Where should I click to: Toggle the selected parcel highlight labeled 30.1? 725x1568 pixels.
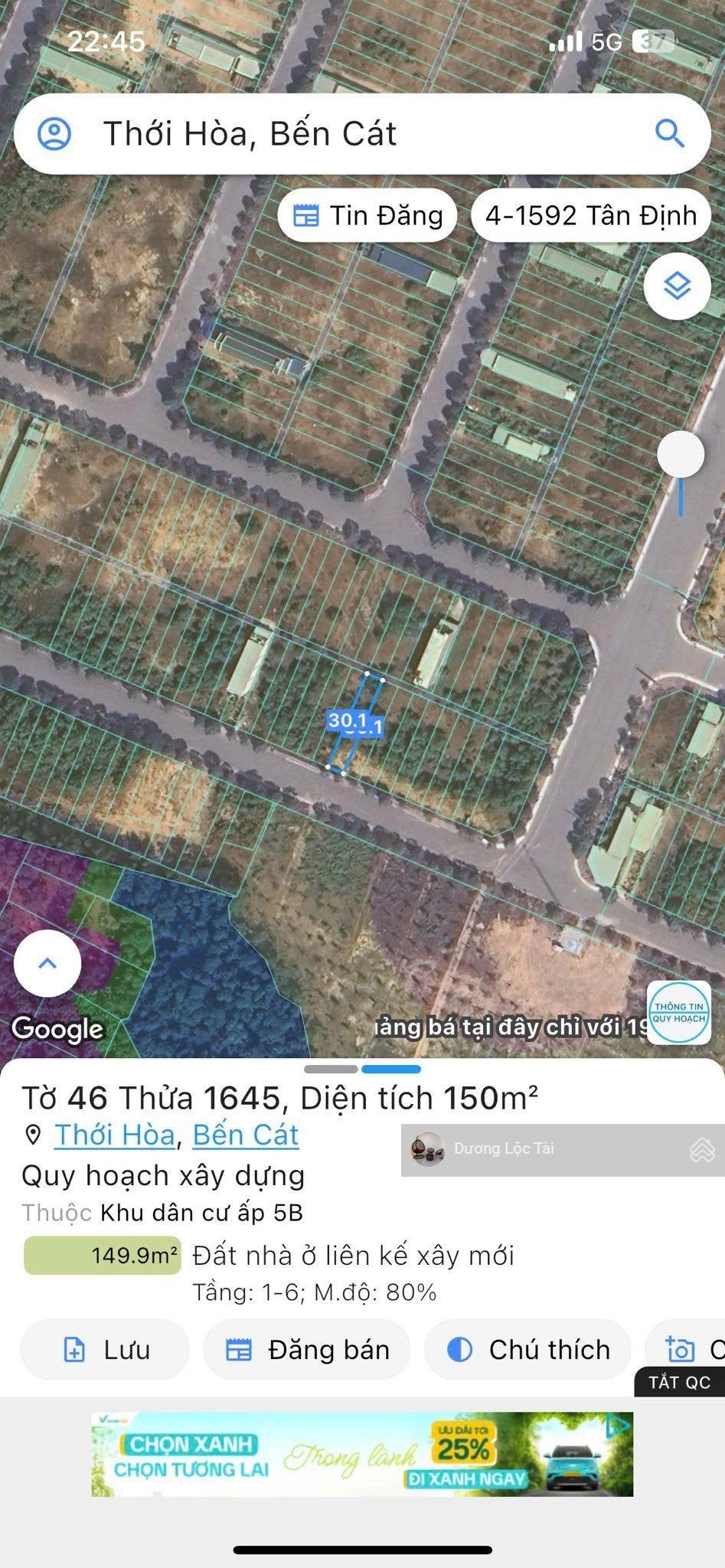(x=352, y=722)
